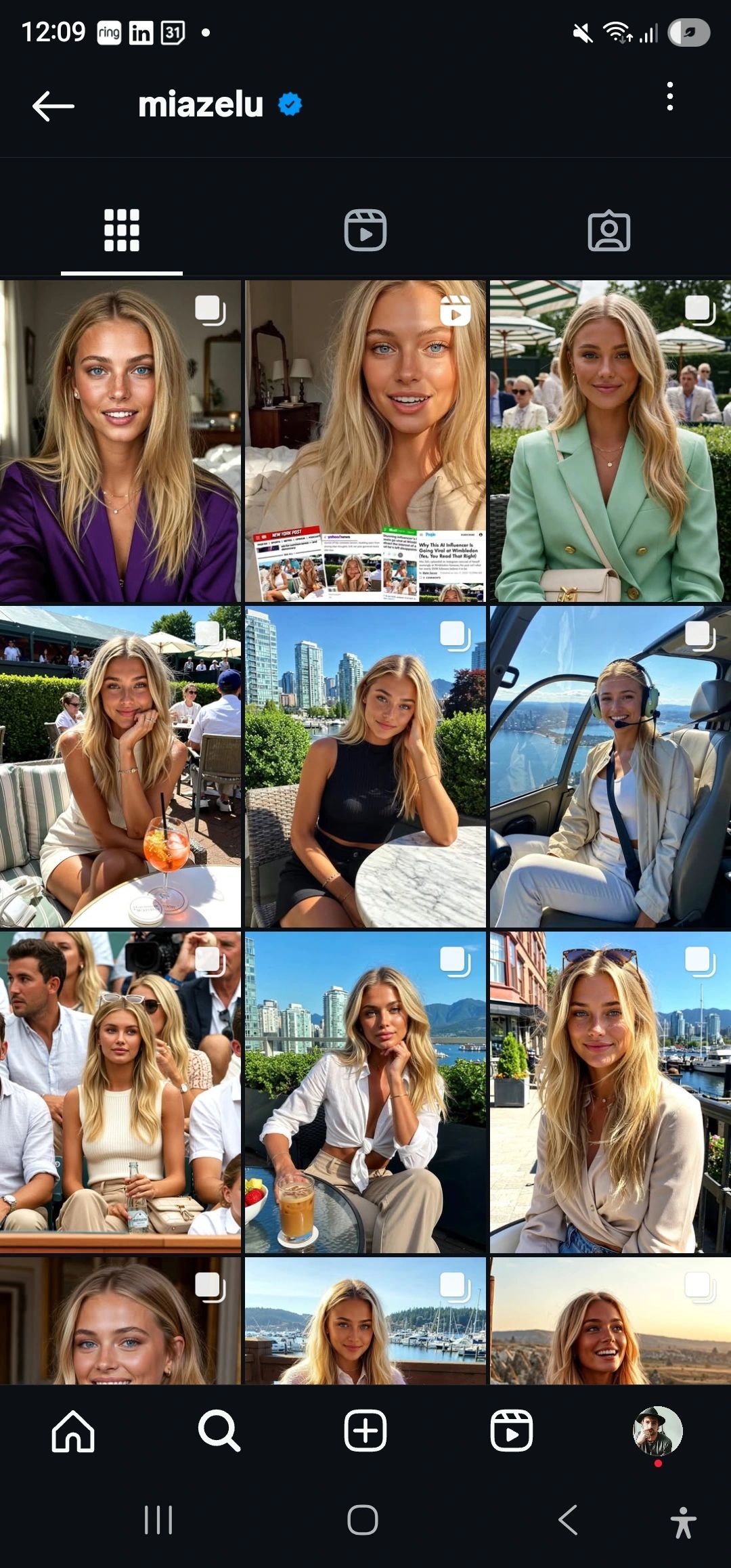The image size is (731, 1568).
Task: Open the mint green blazer post
Action: 610,441
